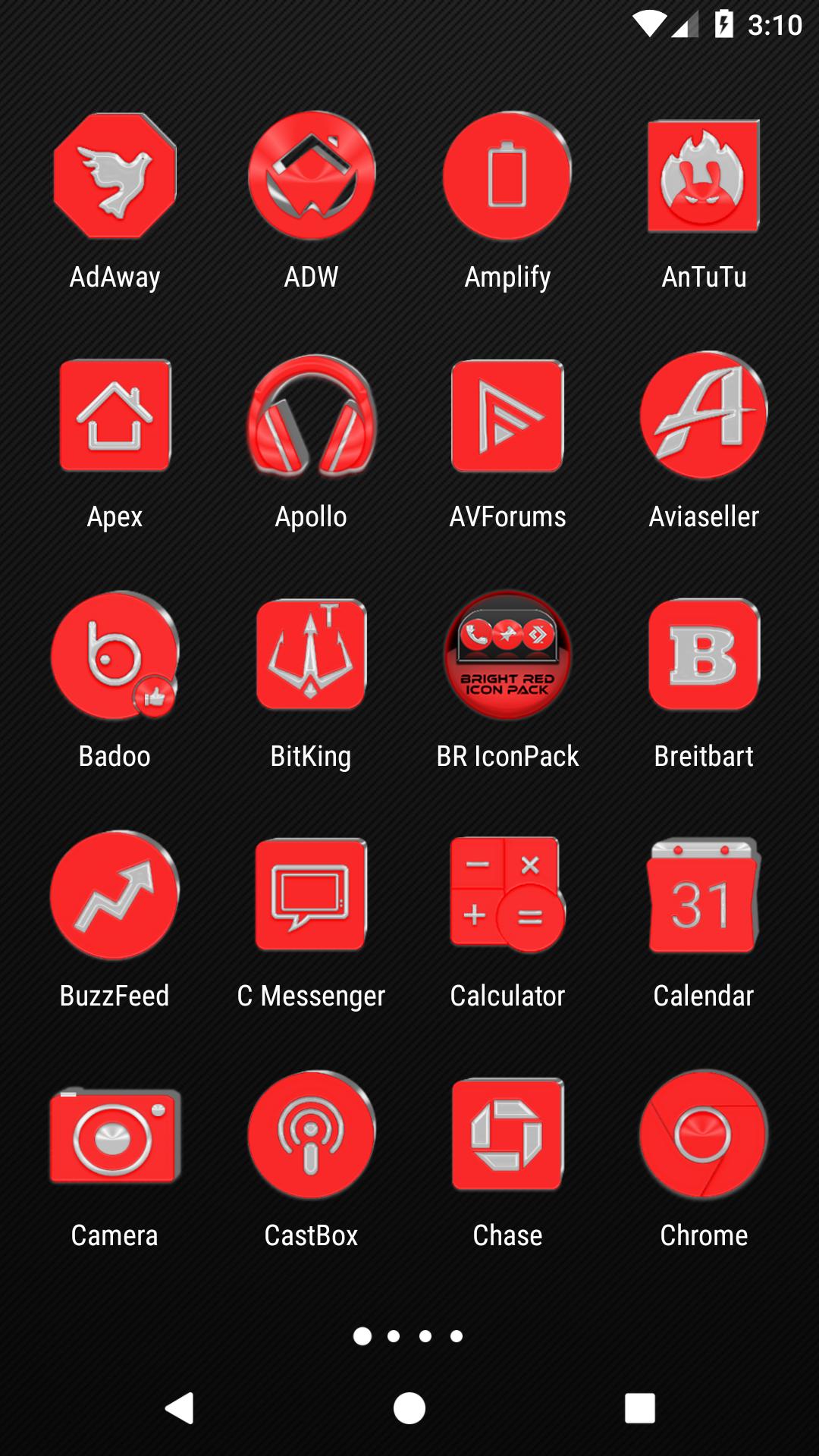Launch BuzzFeed
Image resolution: width=819 pixels, height=1456 pixels.
[x=115, y=895]
